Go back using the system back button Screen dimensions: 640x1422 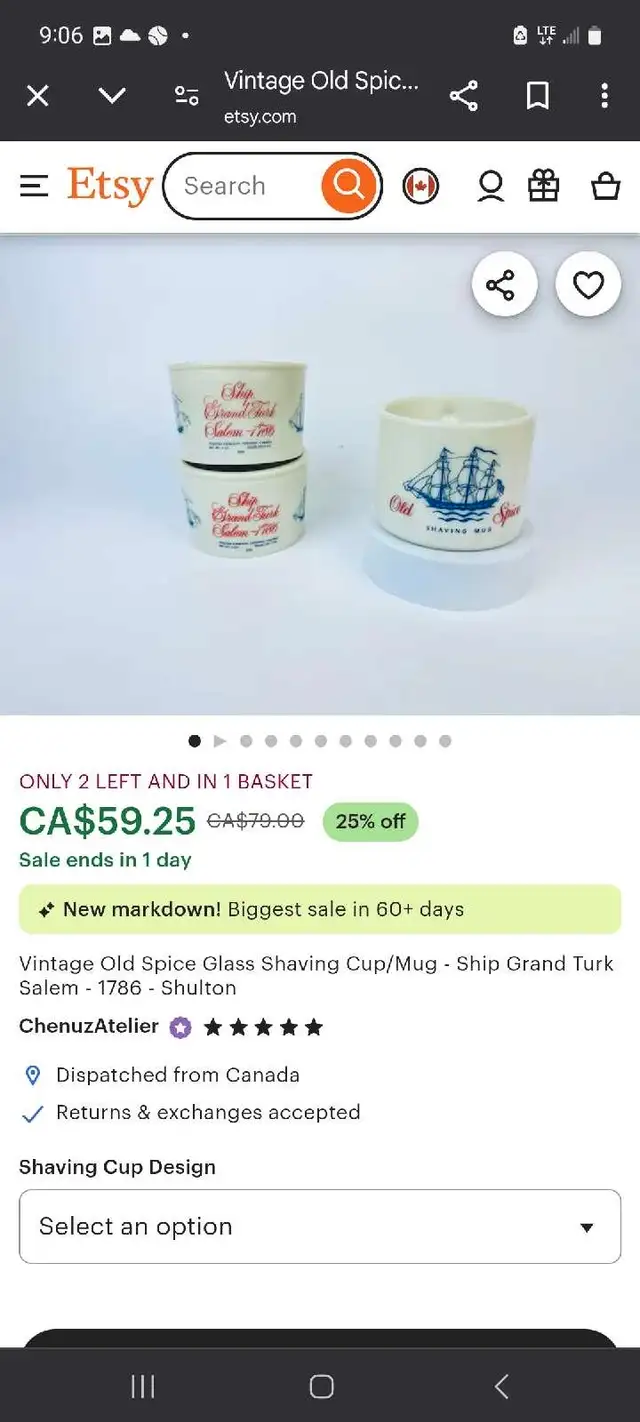point(502,1386)
